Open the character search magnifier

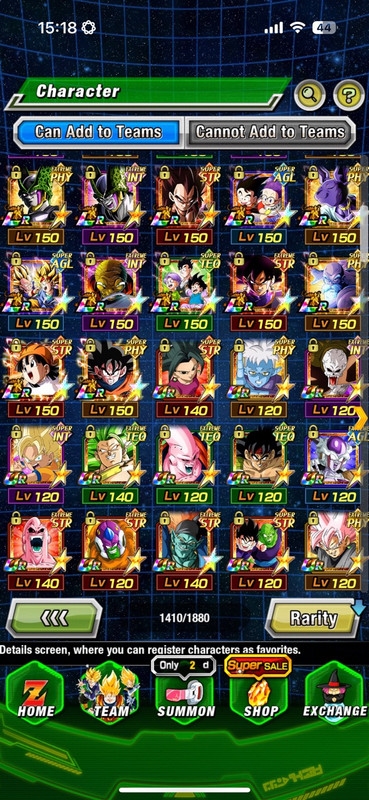310,94
